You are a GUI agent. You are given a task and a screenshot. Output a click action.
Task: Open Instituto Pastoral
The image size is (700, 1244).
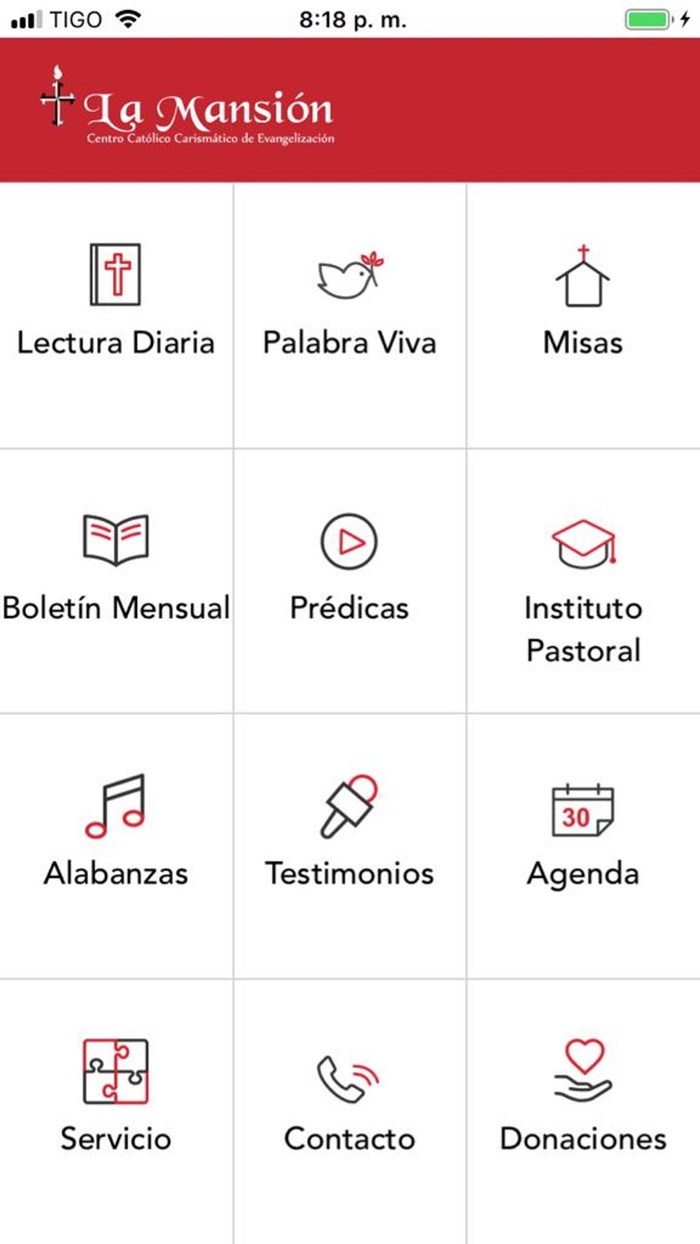point(584,580)
